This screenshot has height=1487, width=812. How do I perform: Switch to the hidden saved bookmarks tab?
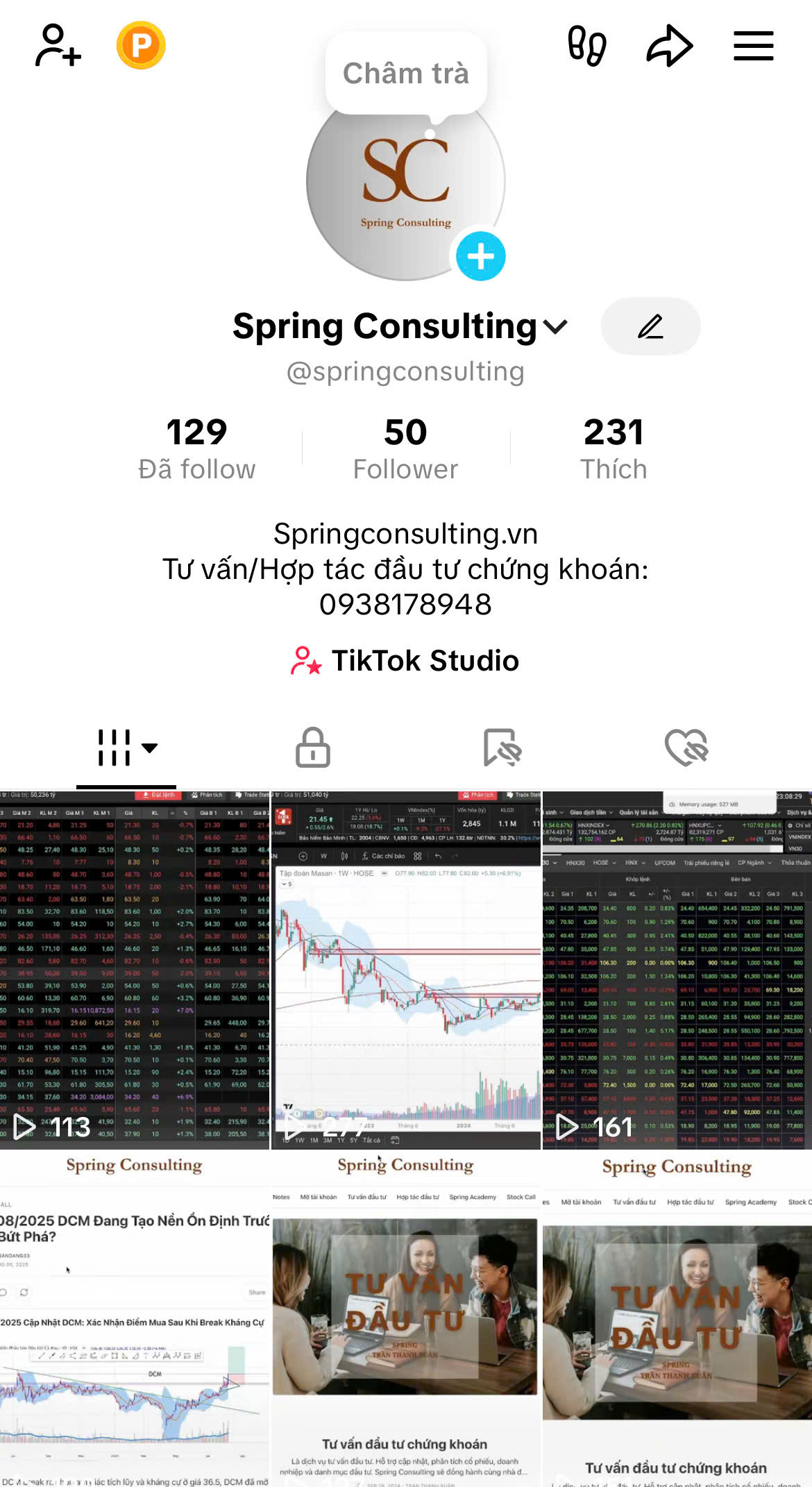501,748
